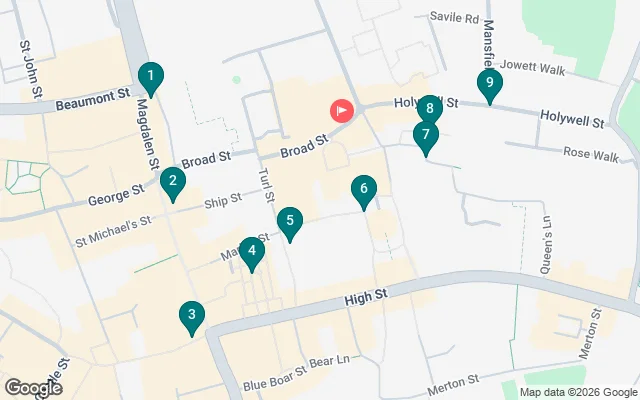Select map marker number 1

click(x=150, y=76)
